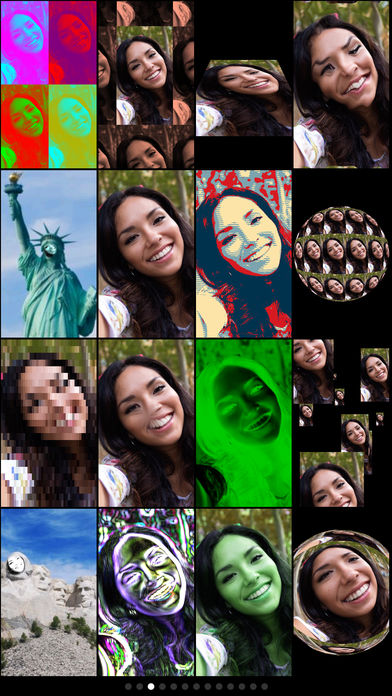Apply the green skin face effect
The width and height of the screenshot is (392, 696).
pyautogui.click(x=244, y=592)
